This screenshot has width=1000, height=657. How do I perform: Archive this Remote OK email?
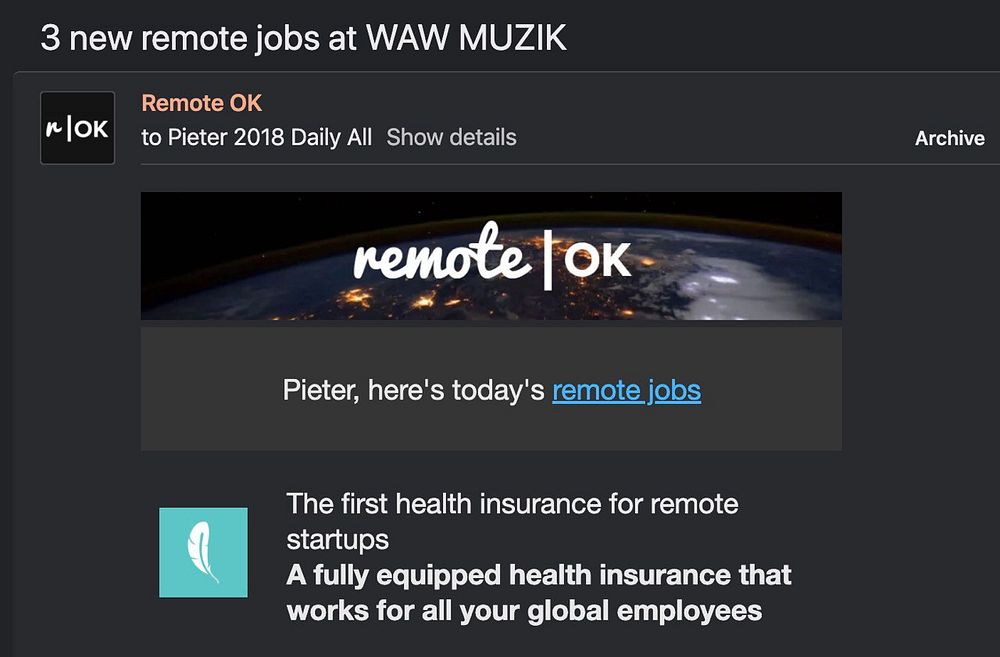tap(949, 138)
